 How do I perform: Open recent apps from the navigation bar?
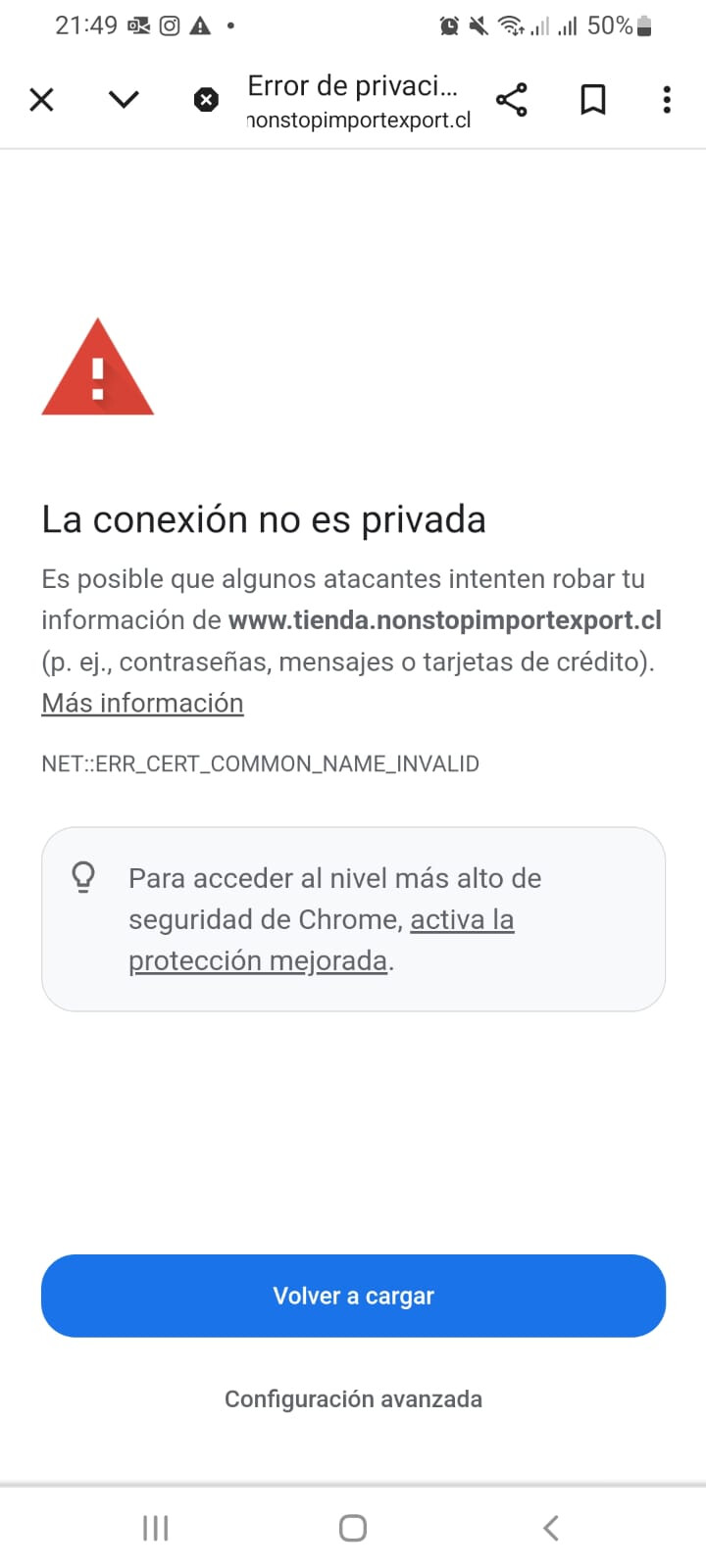155,1528
